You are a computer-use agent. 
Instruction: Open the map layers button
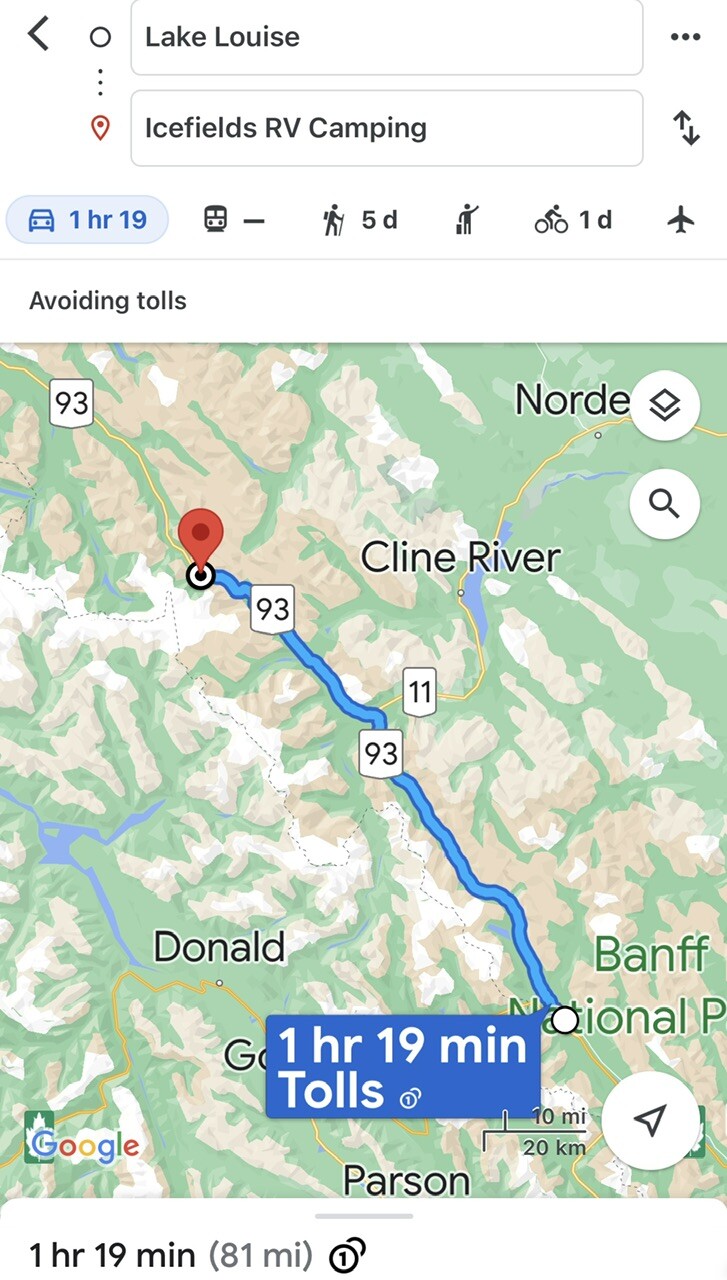[664, 405]
